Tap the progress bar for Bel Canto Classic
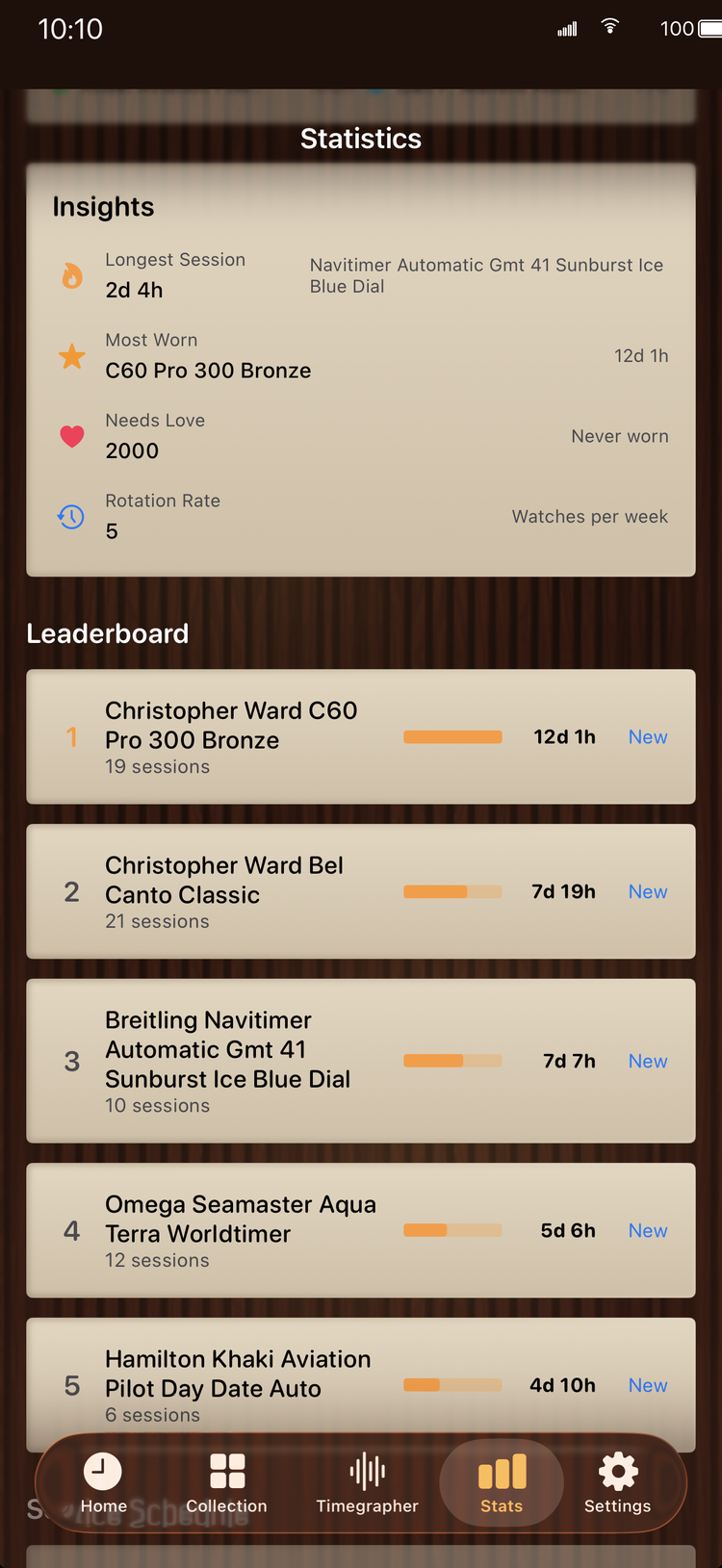Image resolution: width=722 pixels, height=1568 pixels. tap(452, 891)
